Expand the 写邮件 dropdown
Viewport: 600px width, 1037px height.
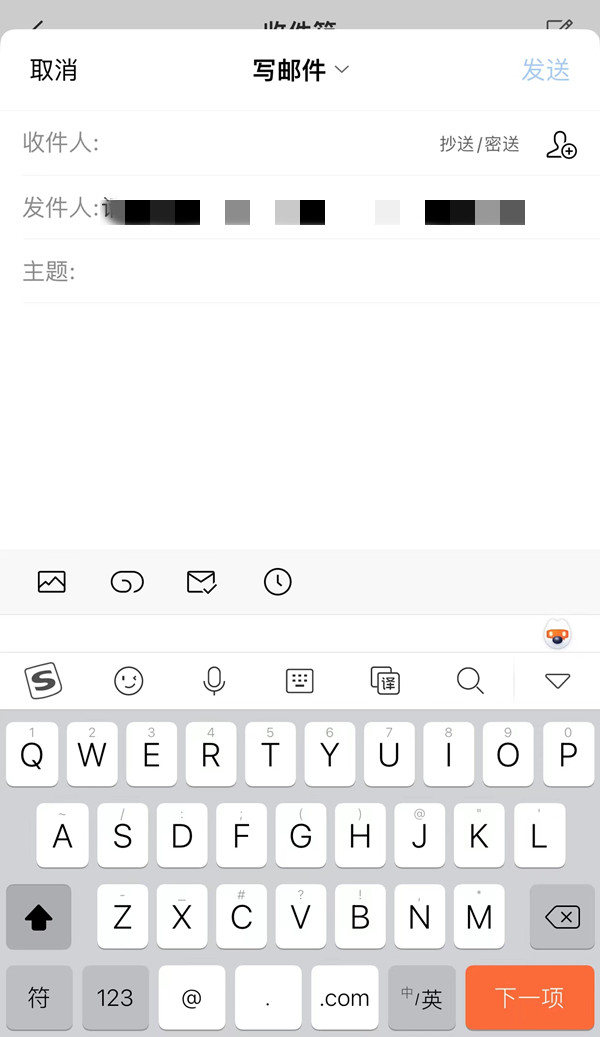(300, 70)
